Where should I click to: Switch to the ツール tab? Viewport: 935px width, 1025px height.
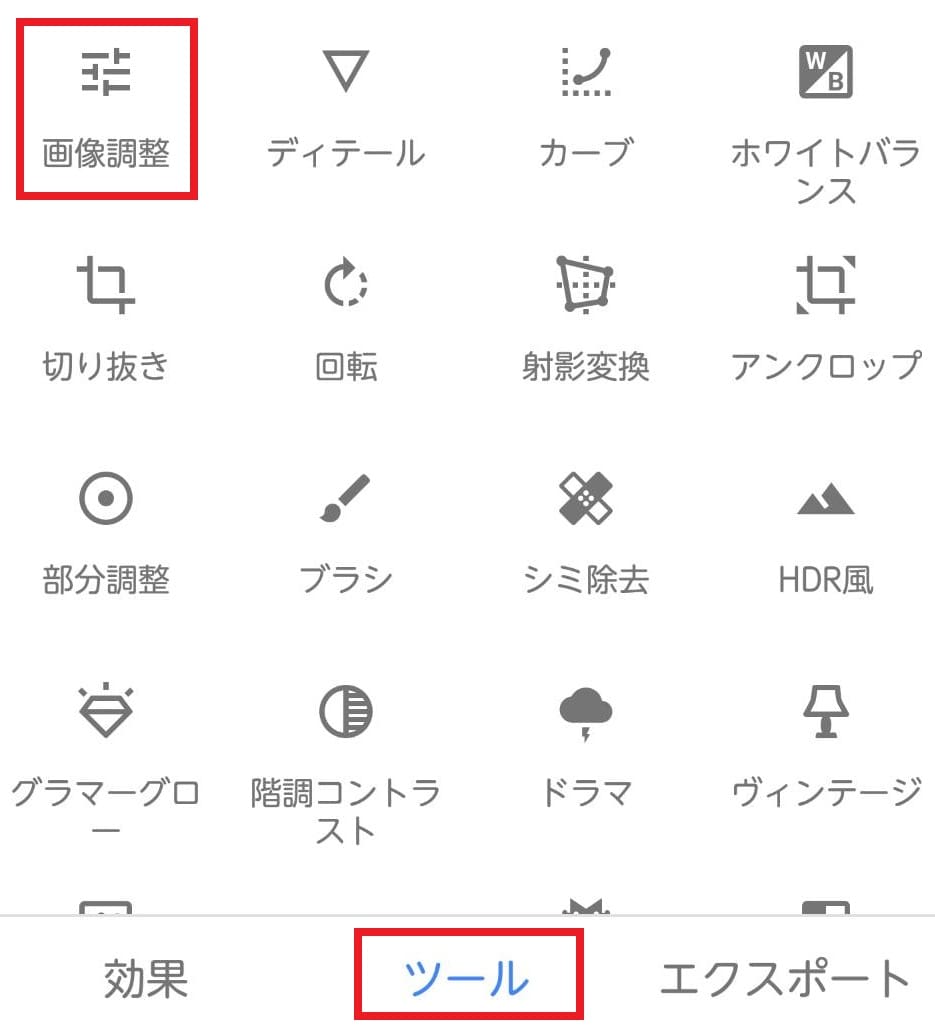(x=466, y=979)
